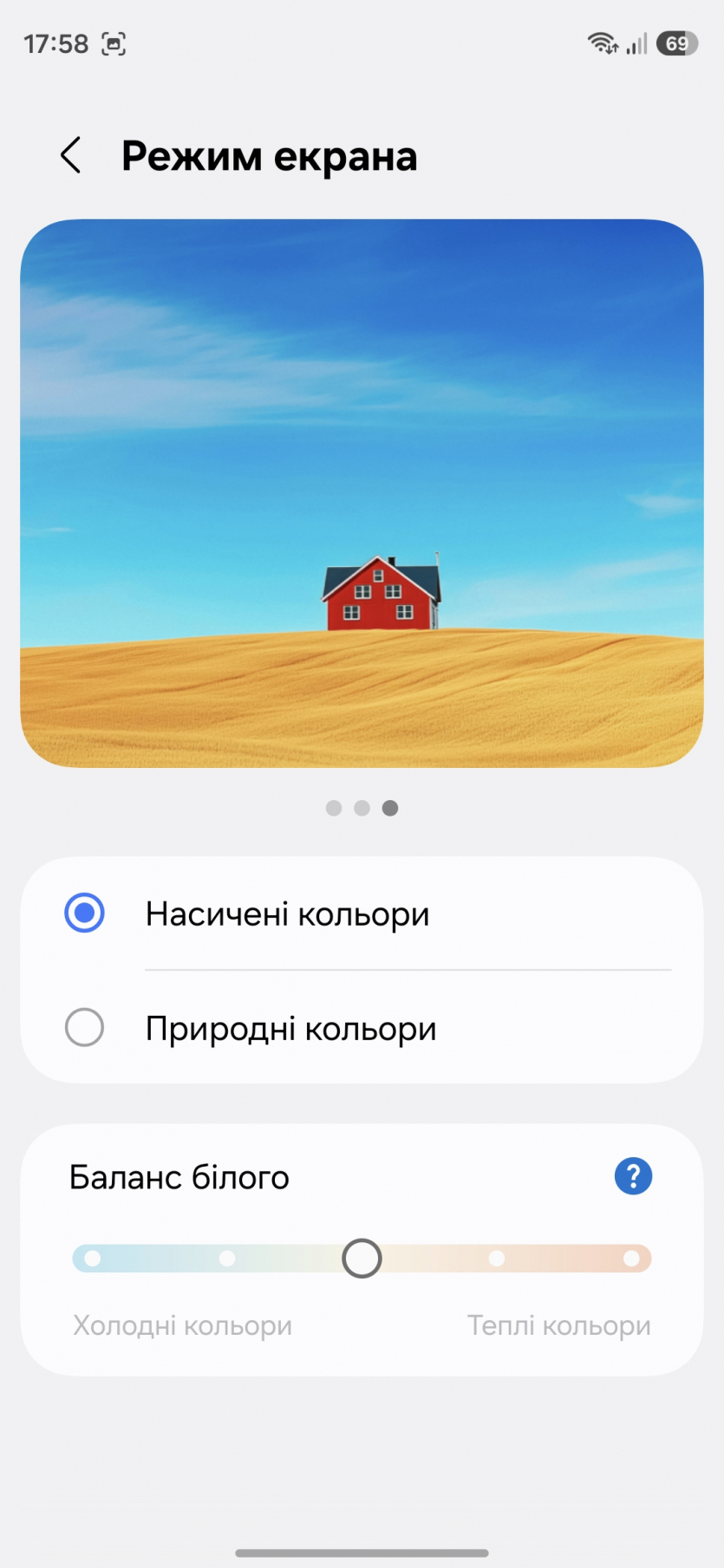The width and height of the screenshot is (724, 1568).
Task: Select Насичені кольори display mode
Action: [85, 914]
